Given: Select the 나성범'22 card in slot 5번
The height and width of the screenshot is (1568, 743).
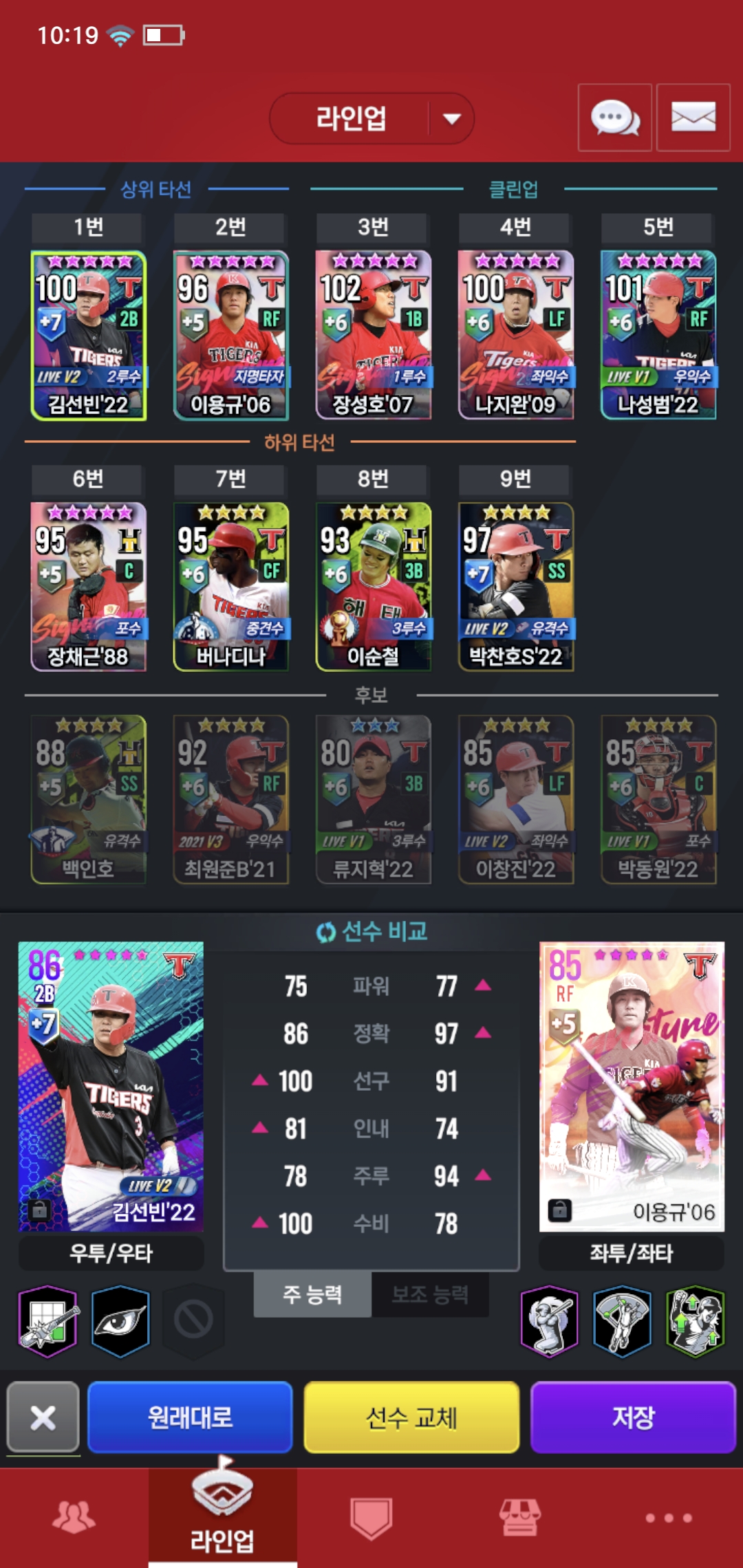Looking at the screenshot, I should pos(658,335).
